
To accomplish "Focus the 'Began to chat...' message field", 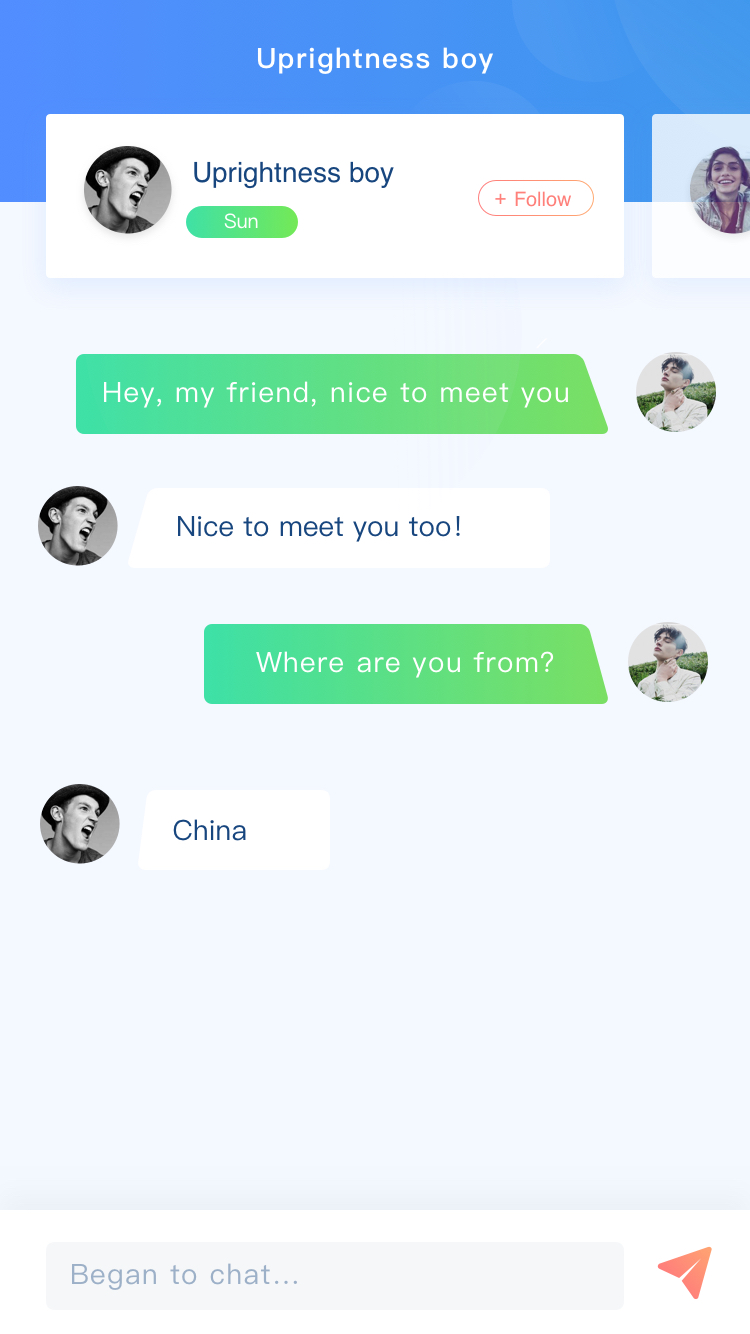I will 335,1276.
